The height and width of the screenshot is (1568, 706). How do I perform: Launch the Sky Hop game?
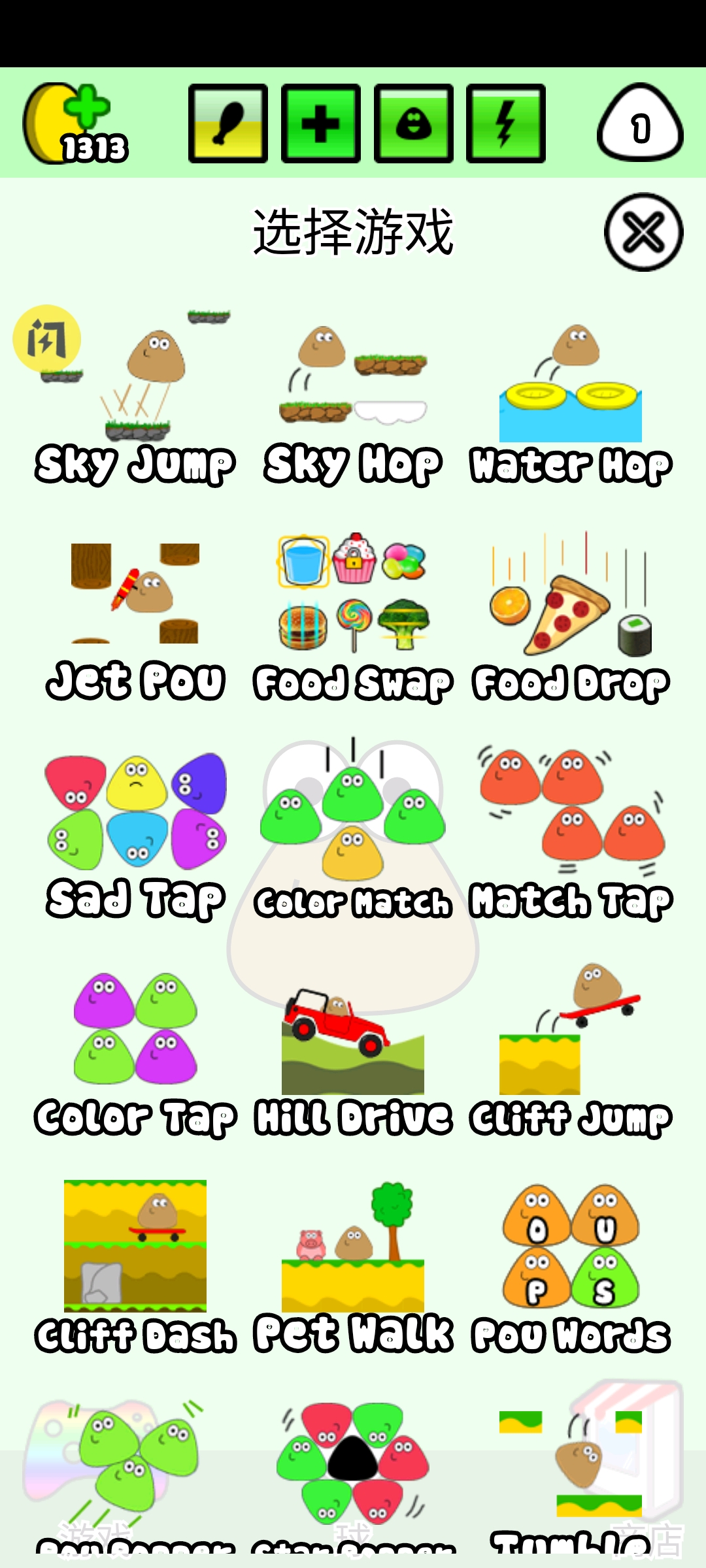click(353, 399)
